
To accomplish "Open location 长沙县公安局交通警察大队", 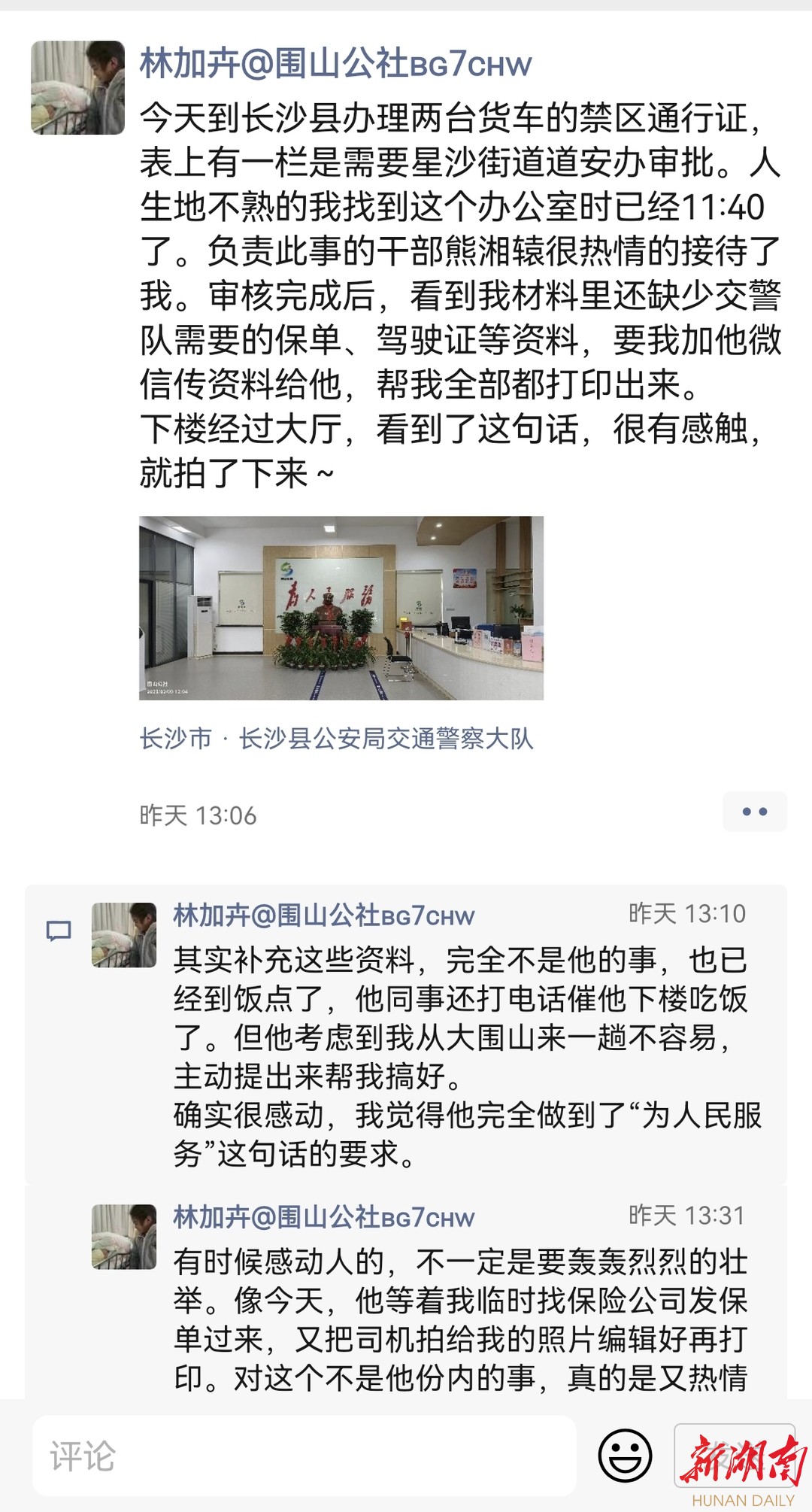I will pos(336,739).
